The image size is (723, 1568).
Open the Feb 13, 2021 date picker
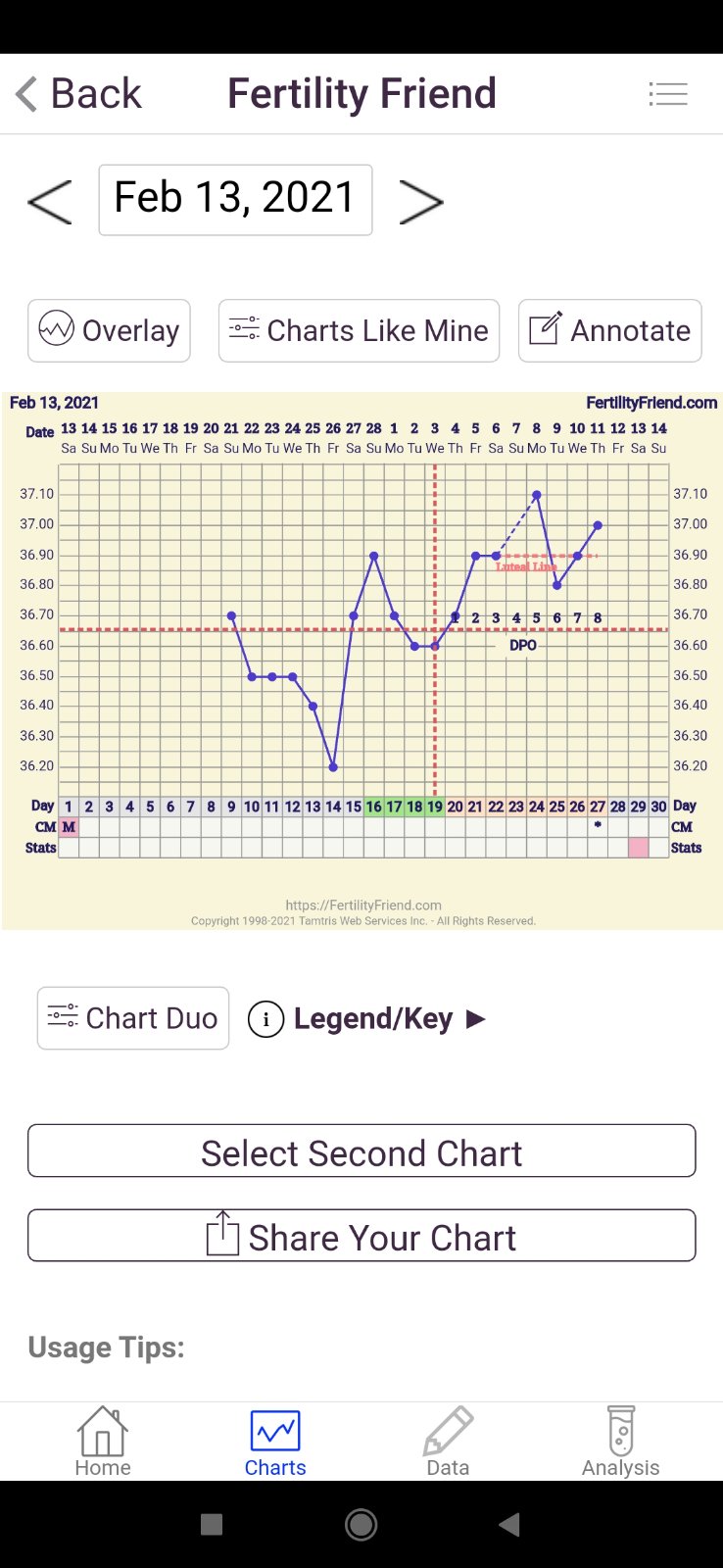pyautogui.click(x=235, y=200)
